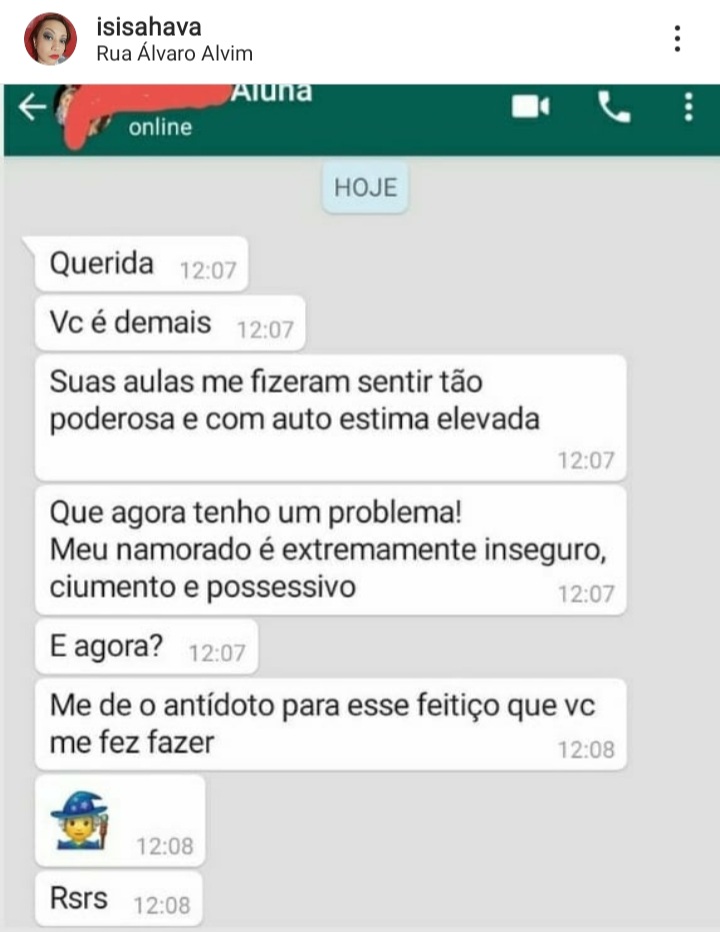Open the post's overflow menu
Image resolution: width=720 pixels, height=932 pixels.
(678, 39)
